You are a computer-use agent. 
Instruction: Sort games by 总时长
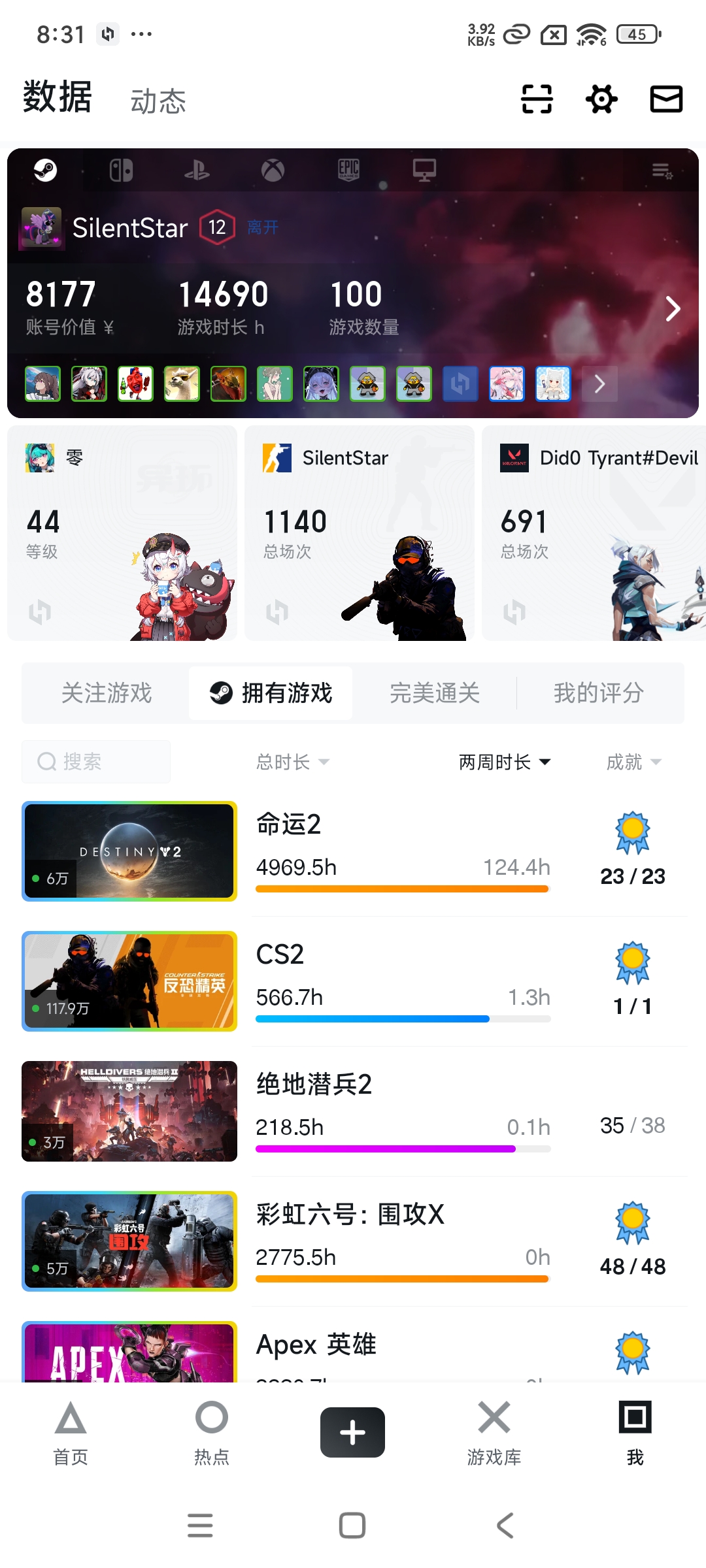293,762
